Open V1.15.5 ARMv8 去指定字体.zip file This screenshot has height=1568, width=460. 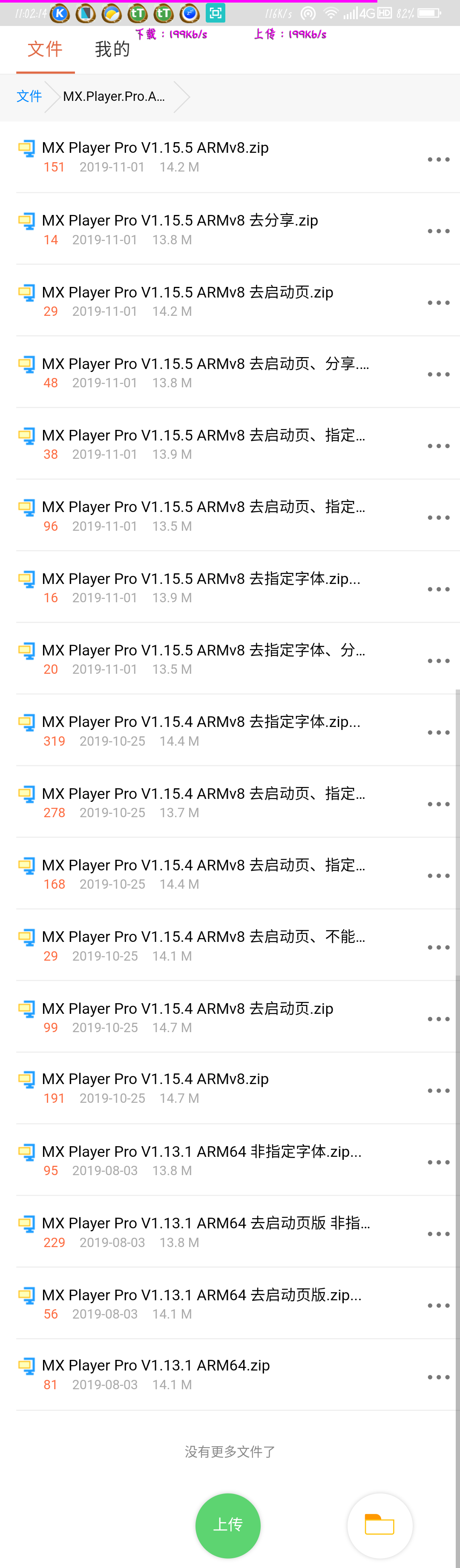201,579
